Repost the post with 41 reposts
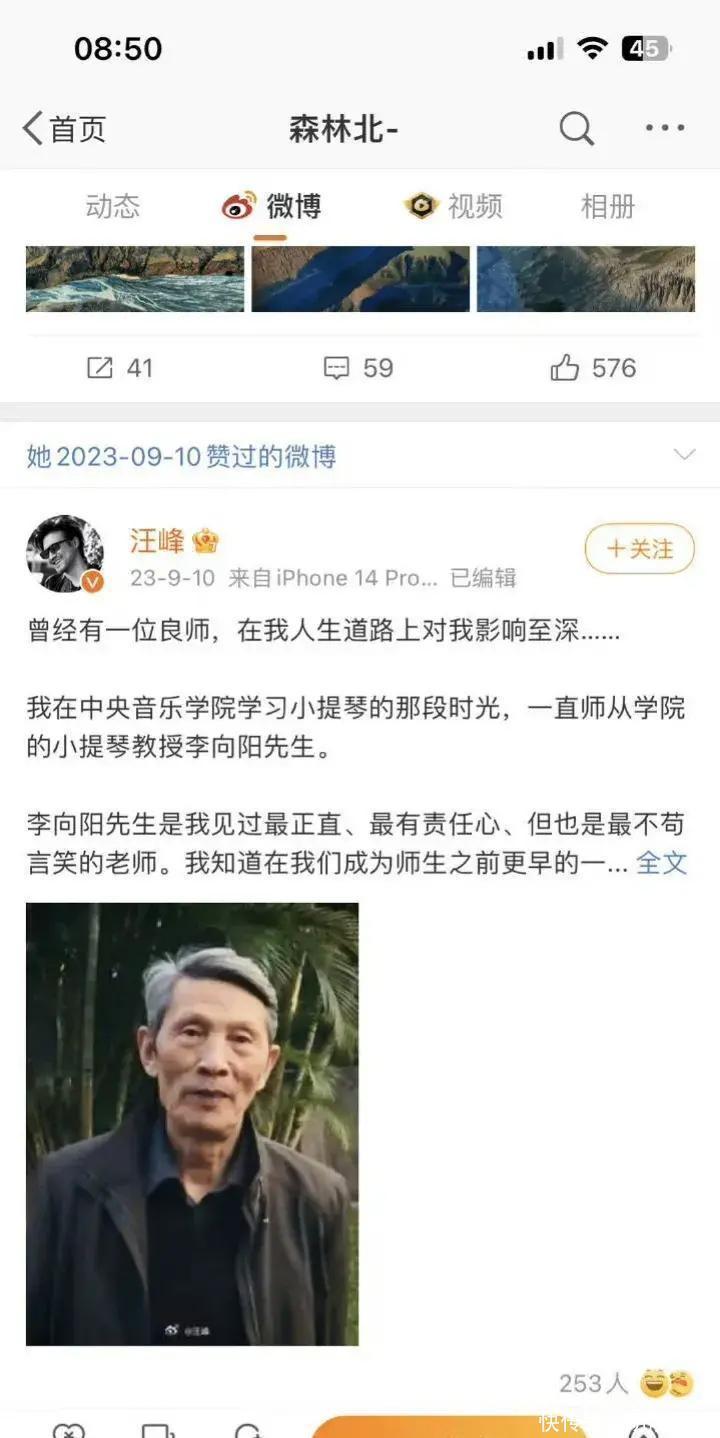The image size is (720, 1438). click(x=119, y=368)
